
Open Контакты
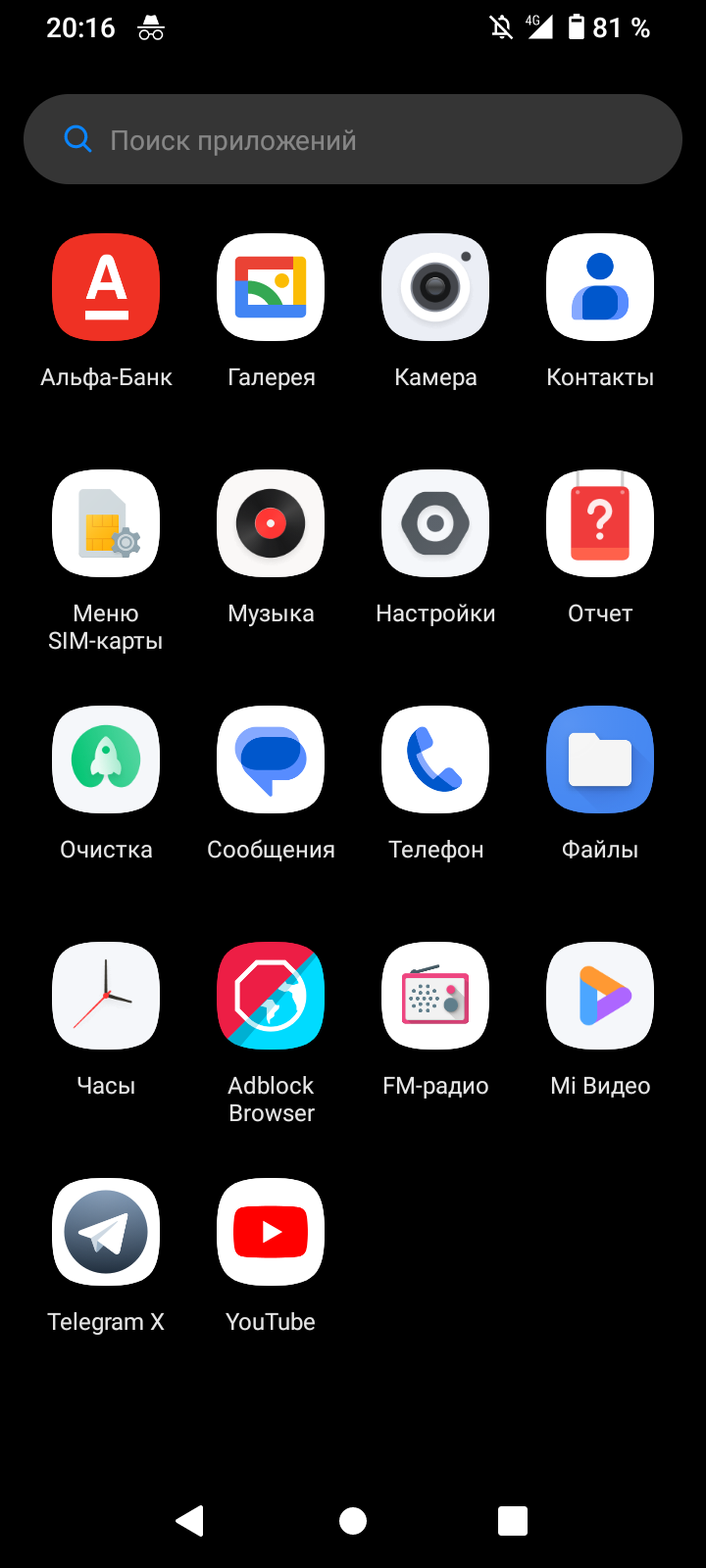(x=600, y=287)
